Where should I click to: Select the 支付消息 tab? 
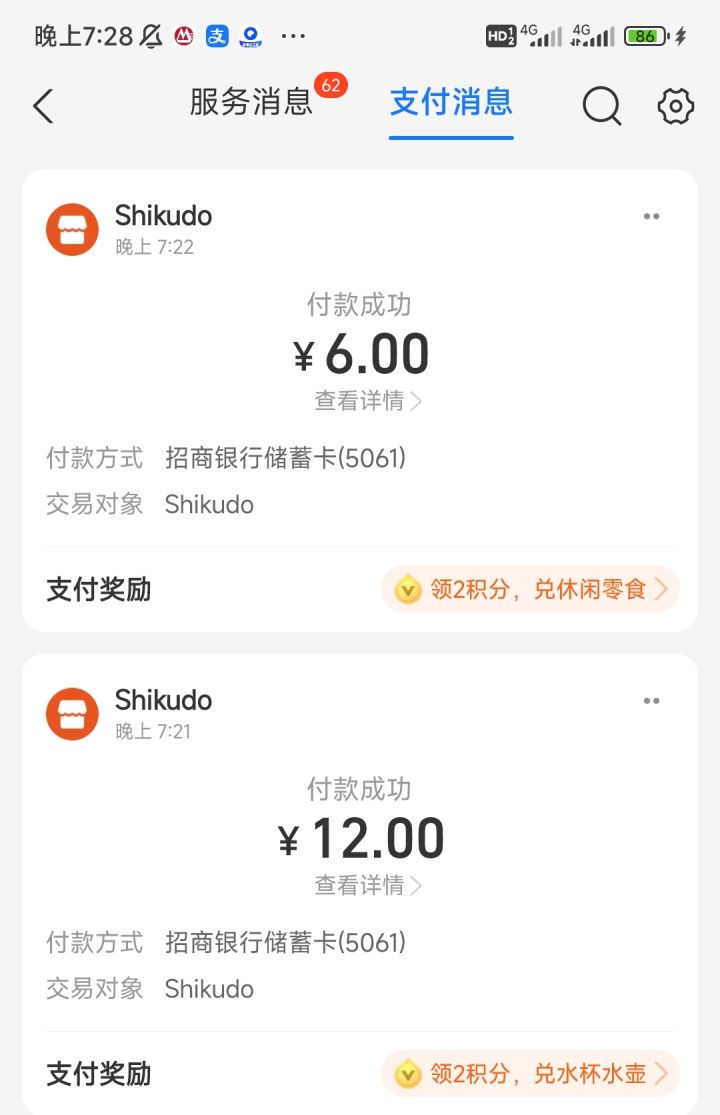click(451, 102)
